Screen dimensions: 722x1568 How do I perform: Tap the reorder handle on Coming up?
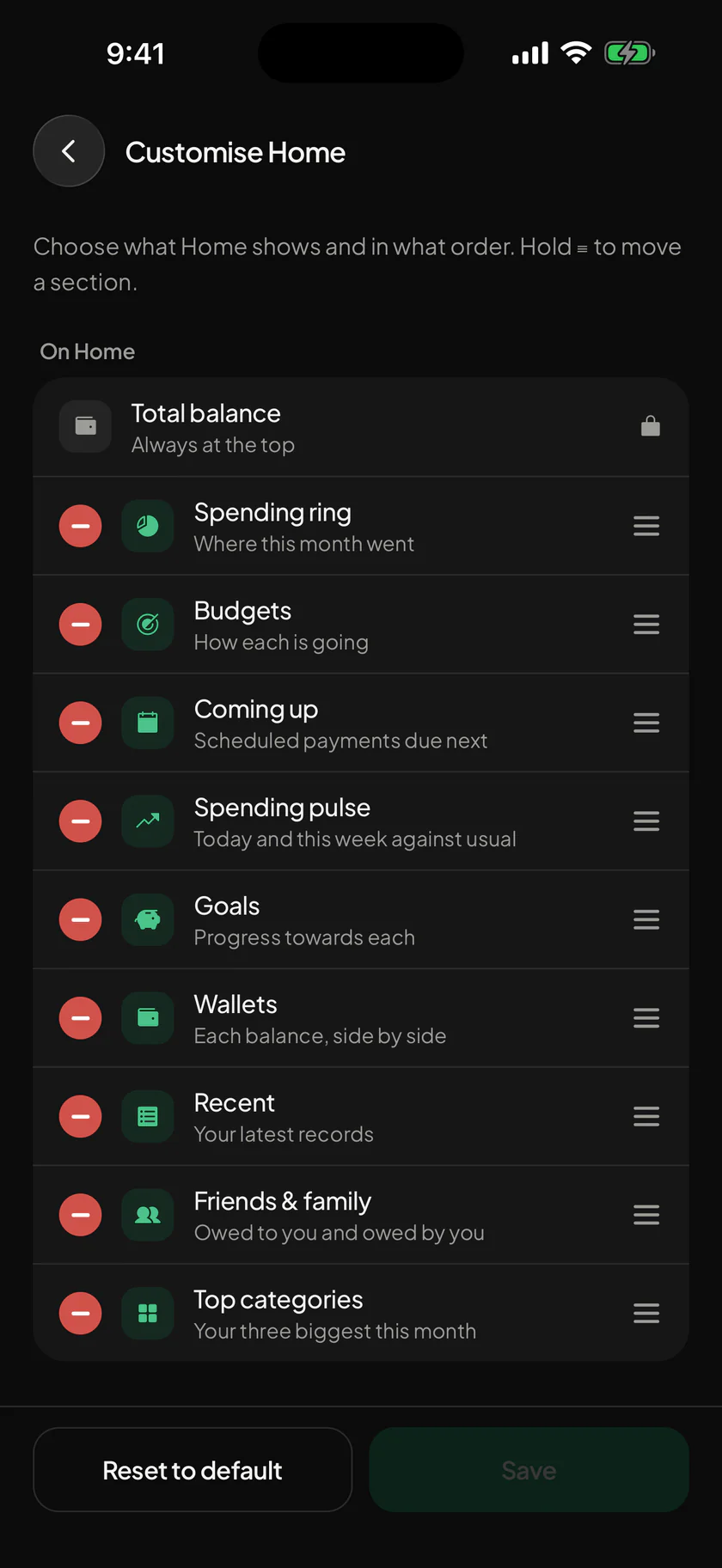(646, 723)
